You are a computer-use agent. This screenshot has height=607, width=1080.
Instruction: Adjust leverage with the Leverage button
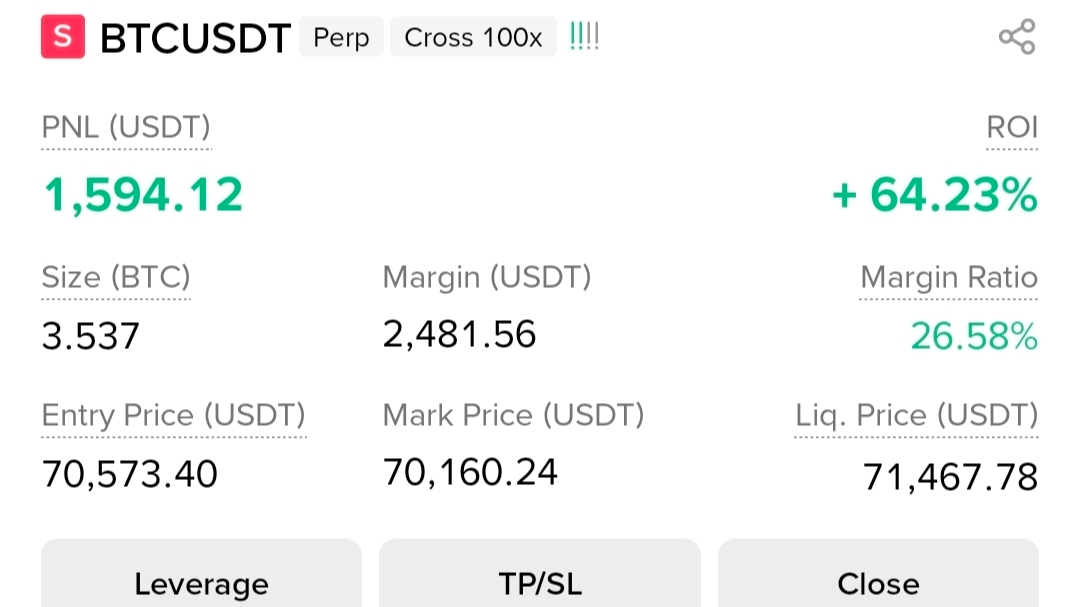[201, 582]
